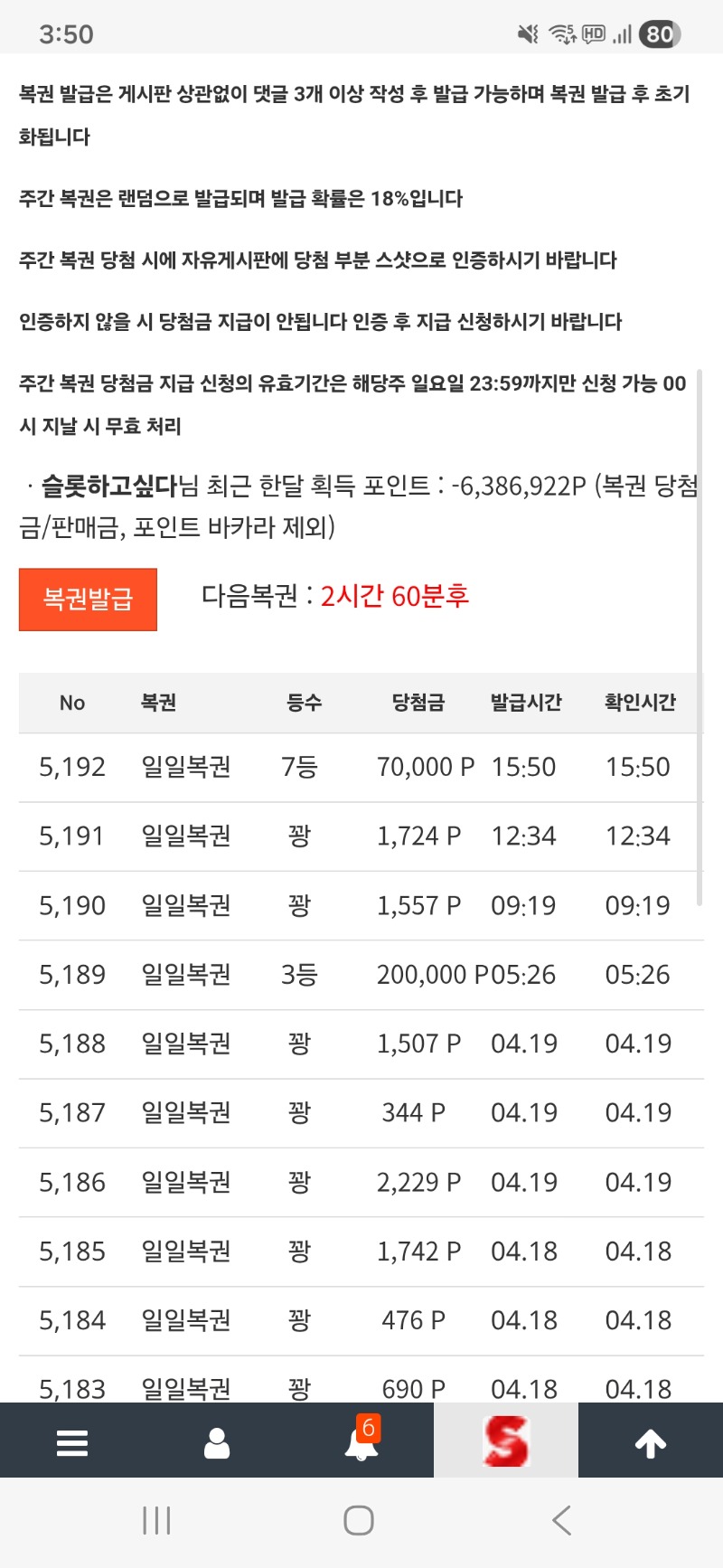This screenshot has height=1568, width=723.
Task: Open the user profile icon
Action: click(217, 1441)
